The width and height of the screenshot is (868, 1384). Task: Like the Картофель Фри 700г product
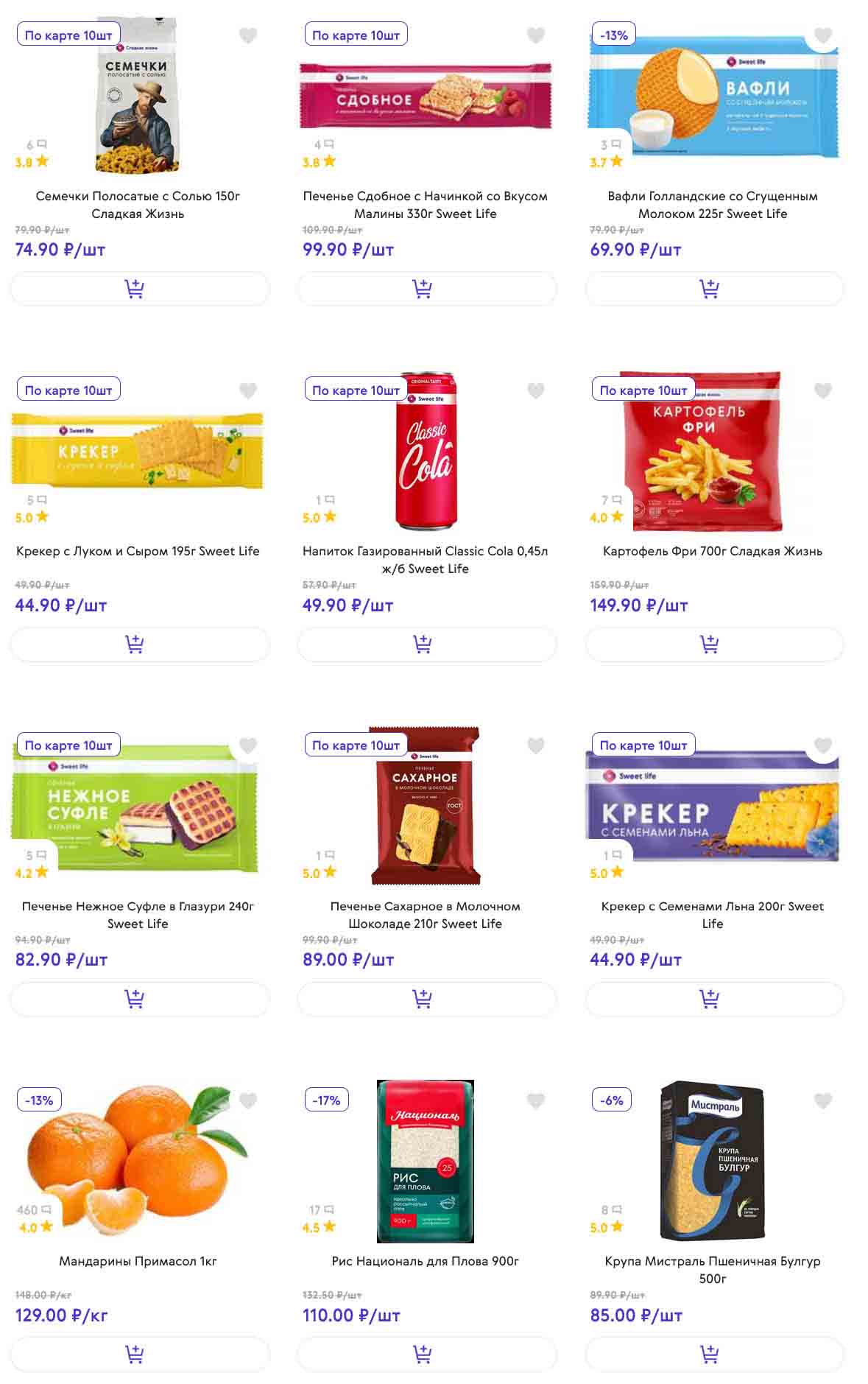click(x=822, y=390)
